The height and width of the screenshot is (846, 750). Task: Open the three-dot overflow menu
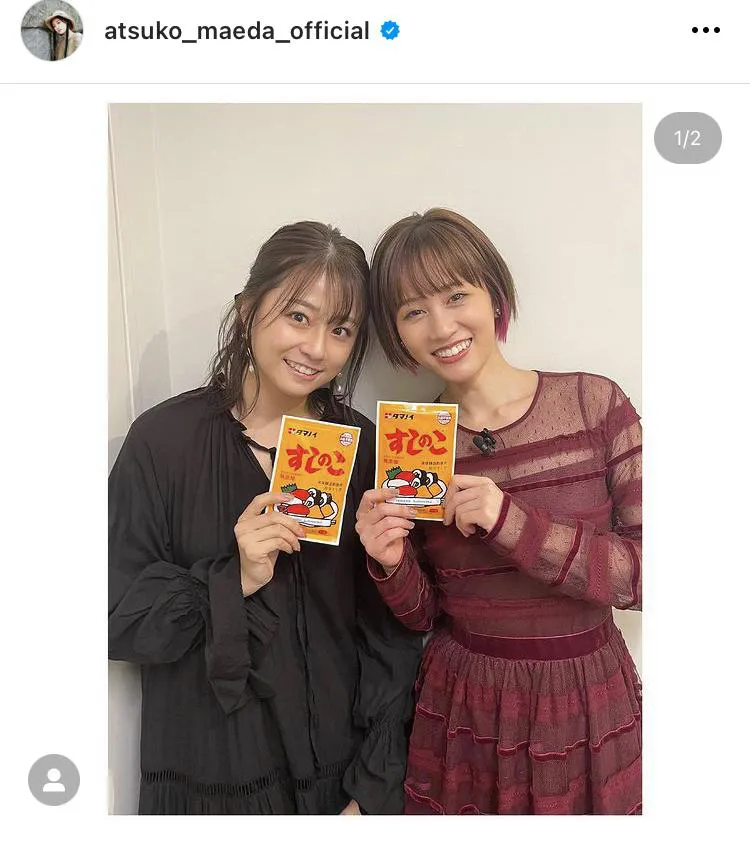[x=705, y=31]
